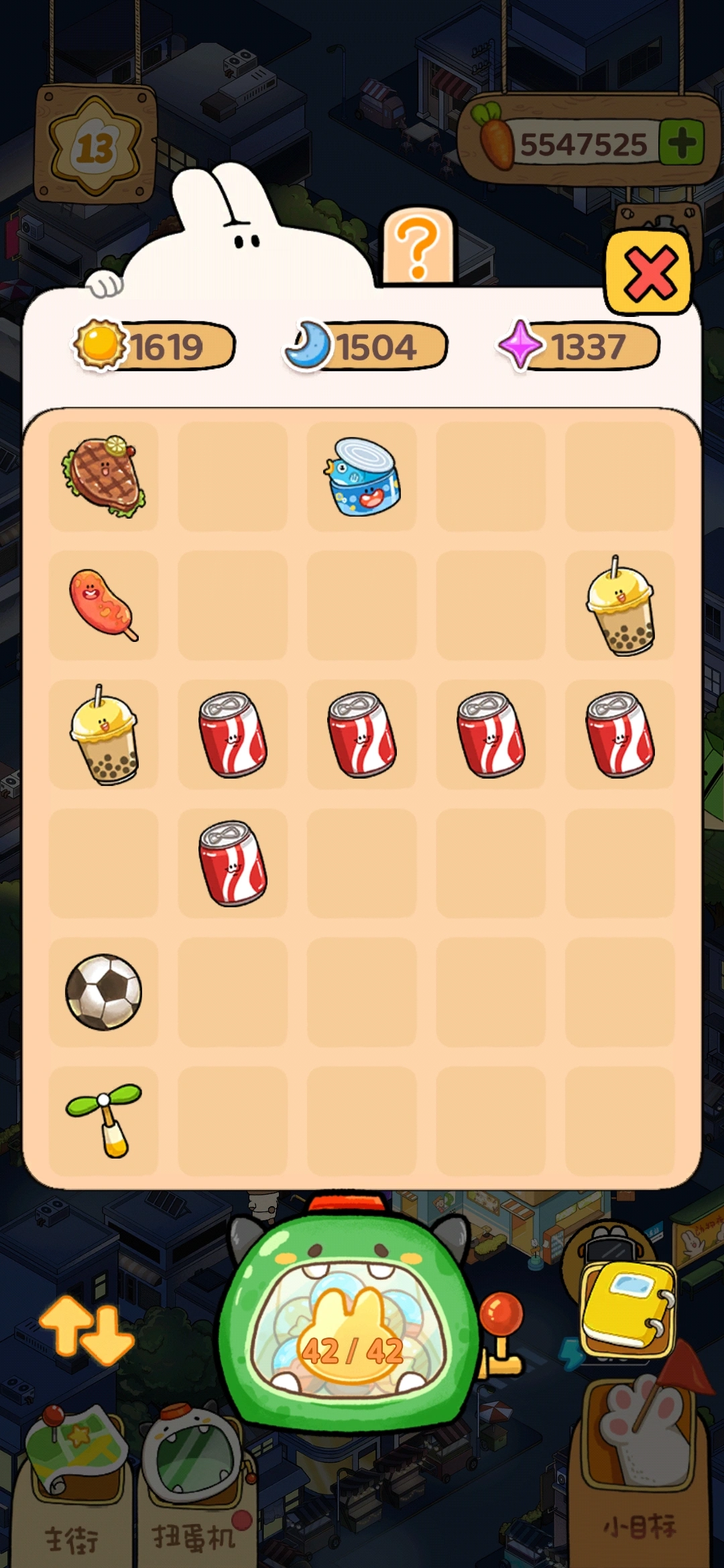Add more carrots with the plus button
724x1568 pixels.
coord(681,143)
